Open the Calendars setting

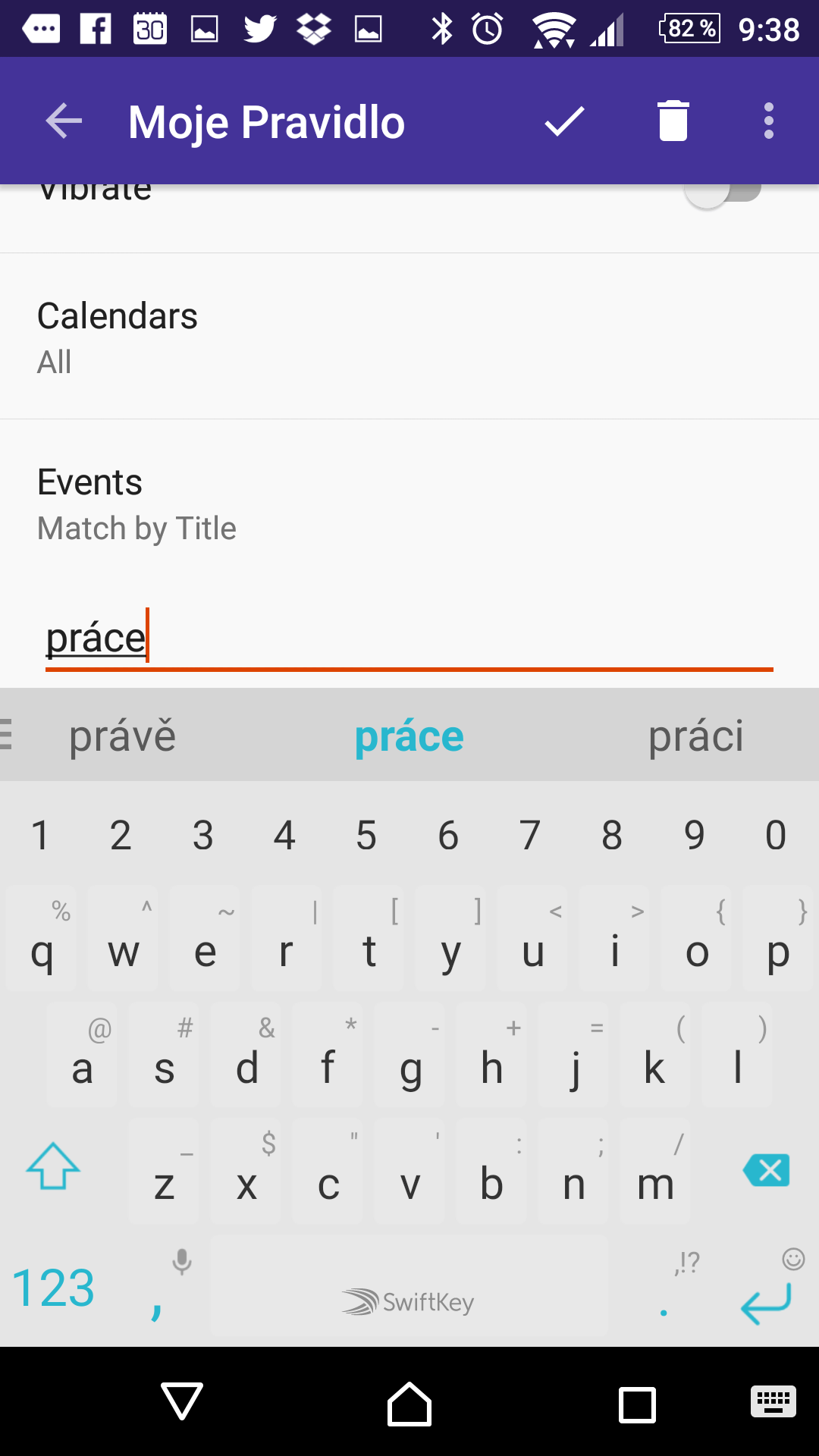pos(409,336)
